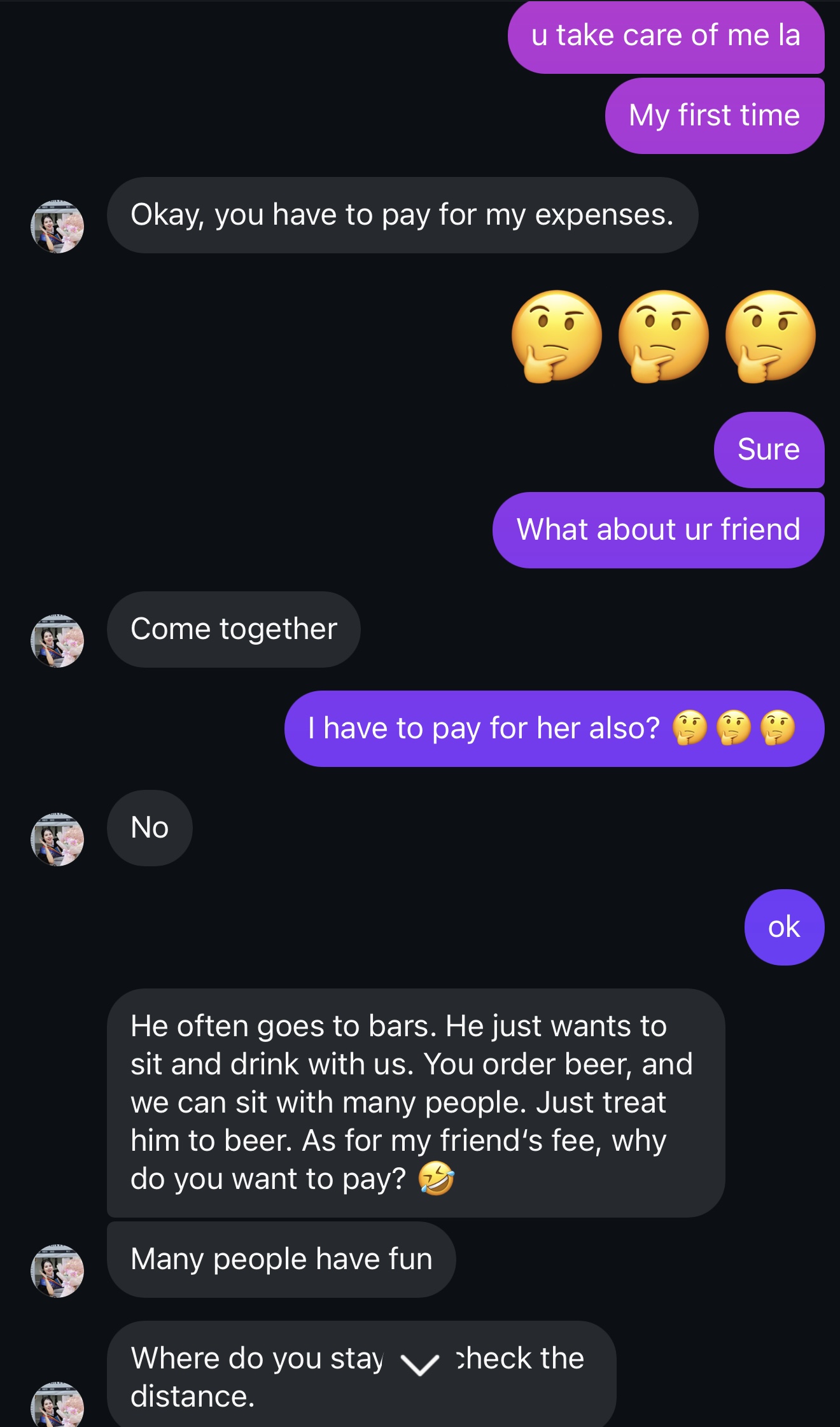The image size is (840, 1427).
Task: Tap avatar next to "Many people have fun"
Action: tap(57, 1271)
